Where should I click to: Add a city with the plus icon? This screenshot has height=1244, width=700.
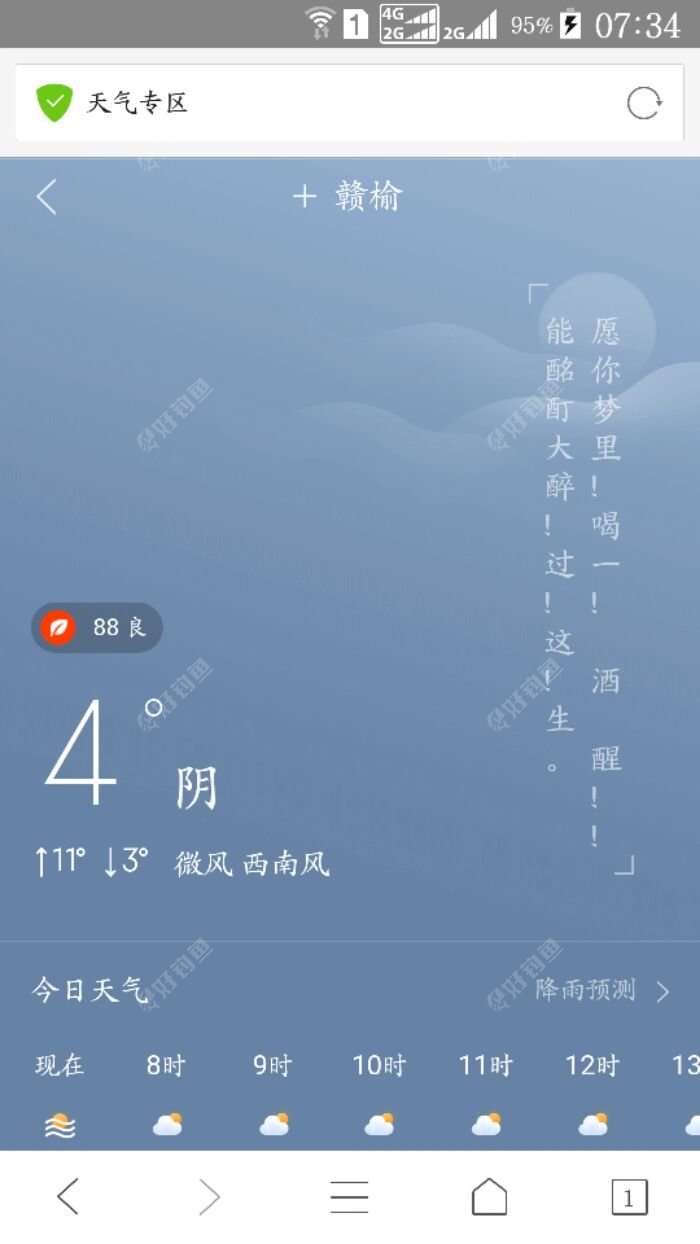(x=304, y=197)
